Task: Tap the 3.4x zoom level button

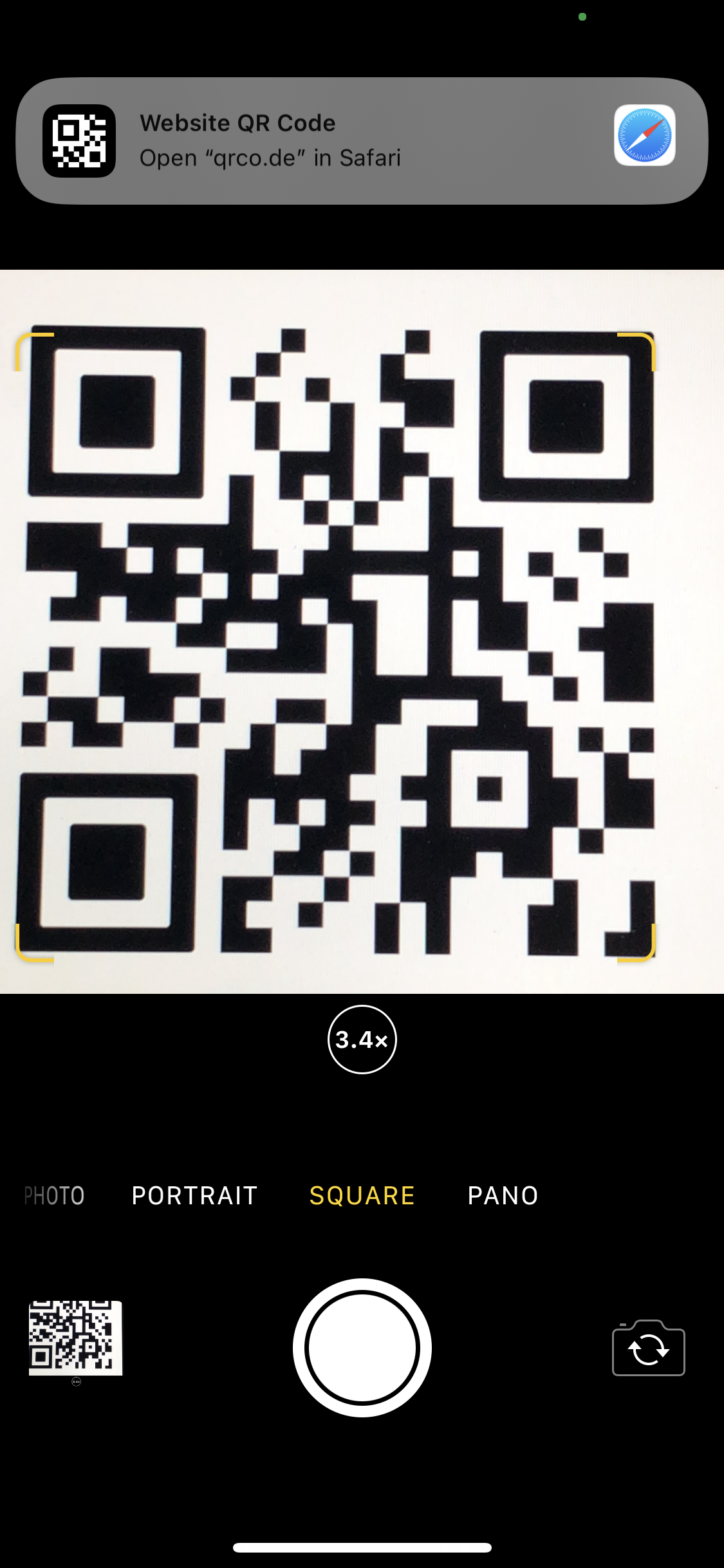Action: tap(362, 1039)
